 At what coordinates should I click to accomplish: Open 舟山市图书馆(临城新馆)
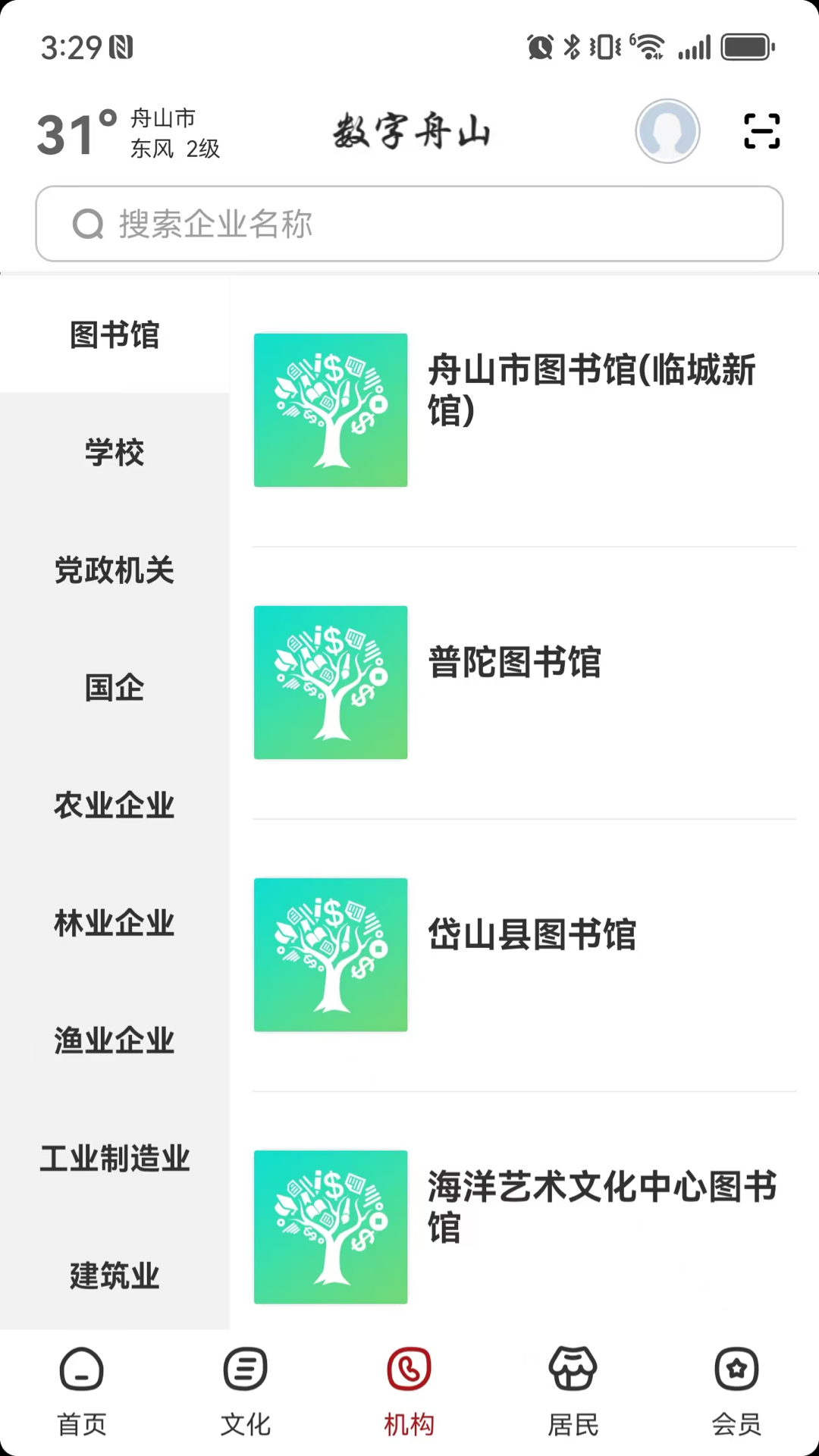click(x=525, y=410)
